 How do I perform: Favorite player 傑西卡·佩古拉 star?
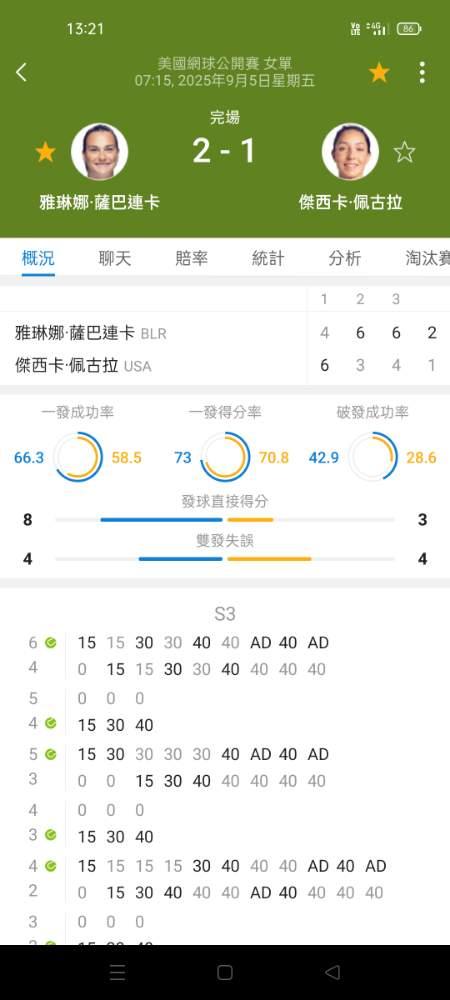tap(404, 152)
